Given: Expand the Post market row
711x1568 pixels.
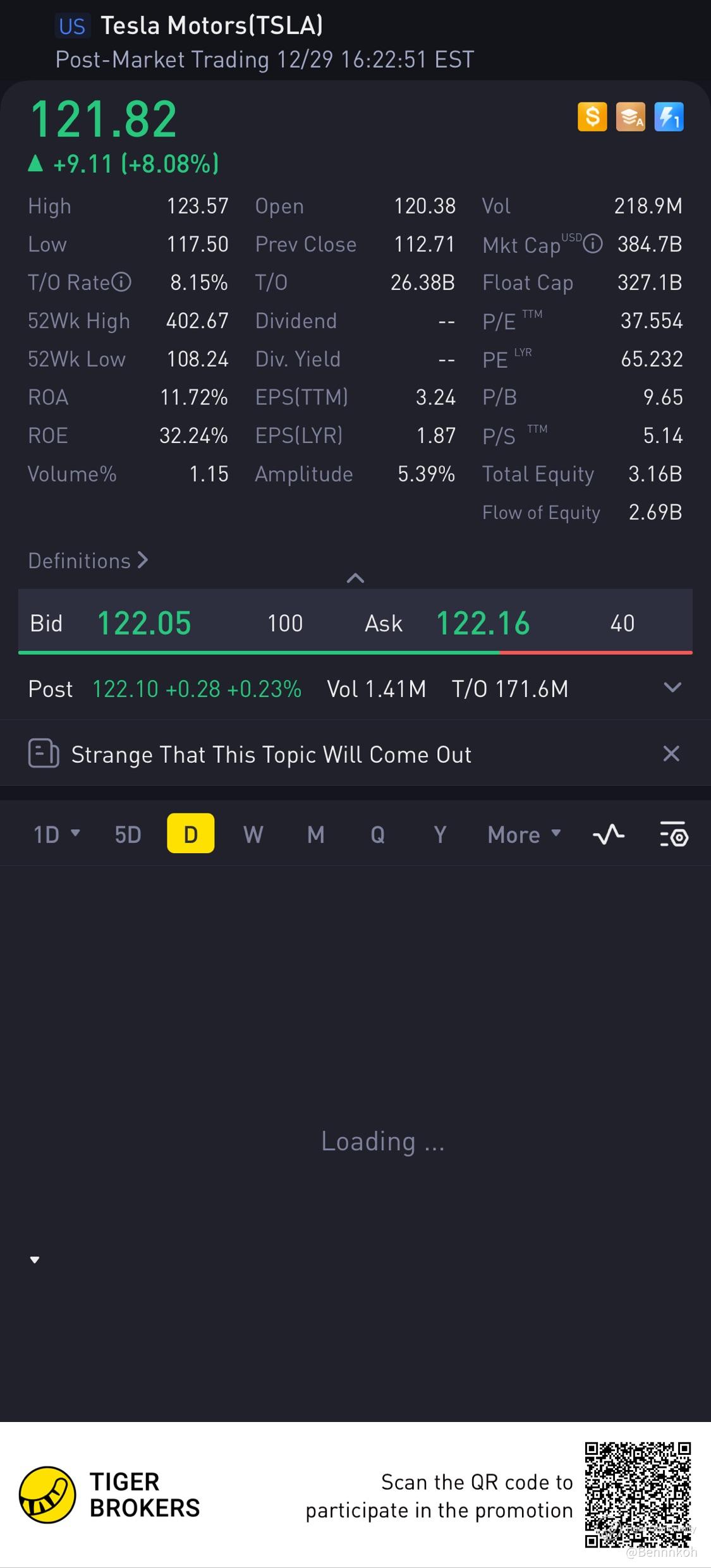Looking at the screenshot, I should pyautogui.click(x=672, y=688).
